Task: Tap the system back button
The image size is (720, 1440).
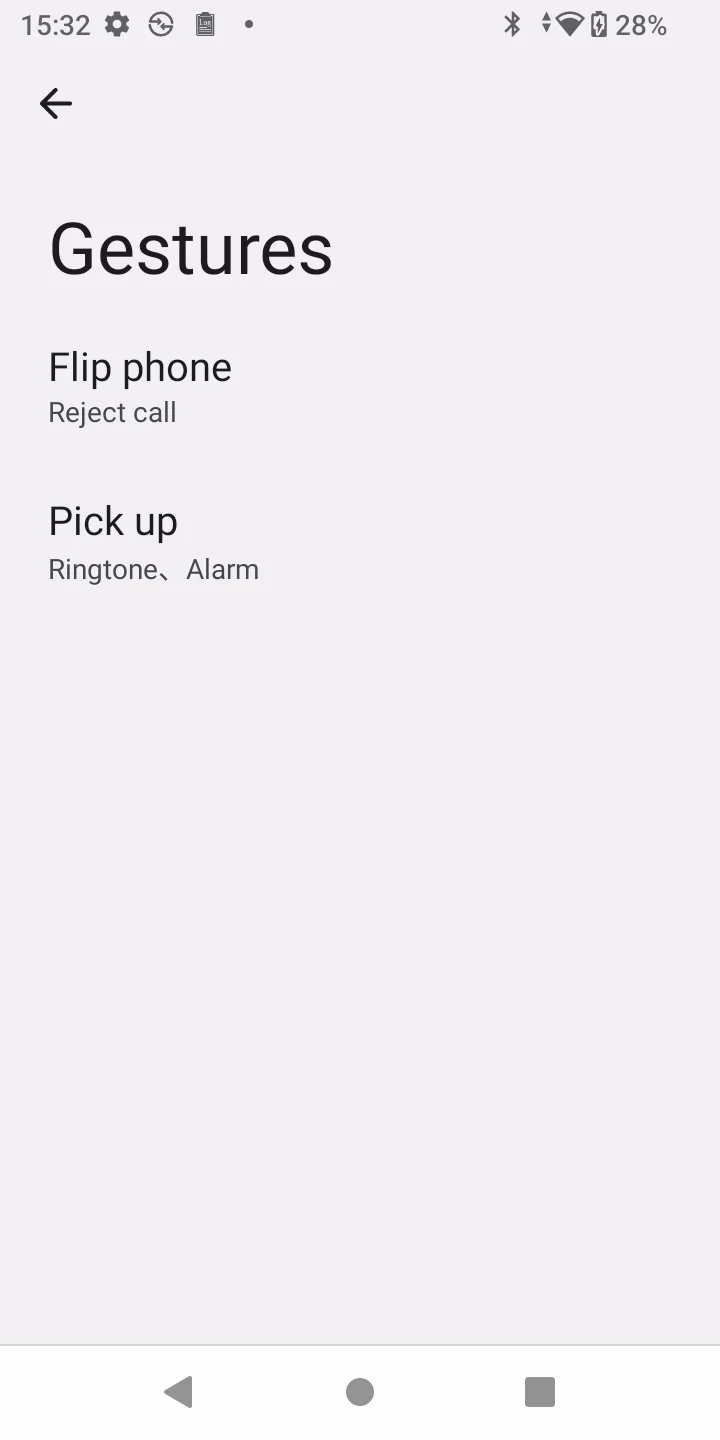Action: [x=179, y=1391]
